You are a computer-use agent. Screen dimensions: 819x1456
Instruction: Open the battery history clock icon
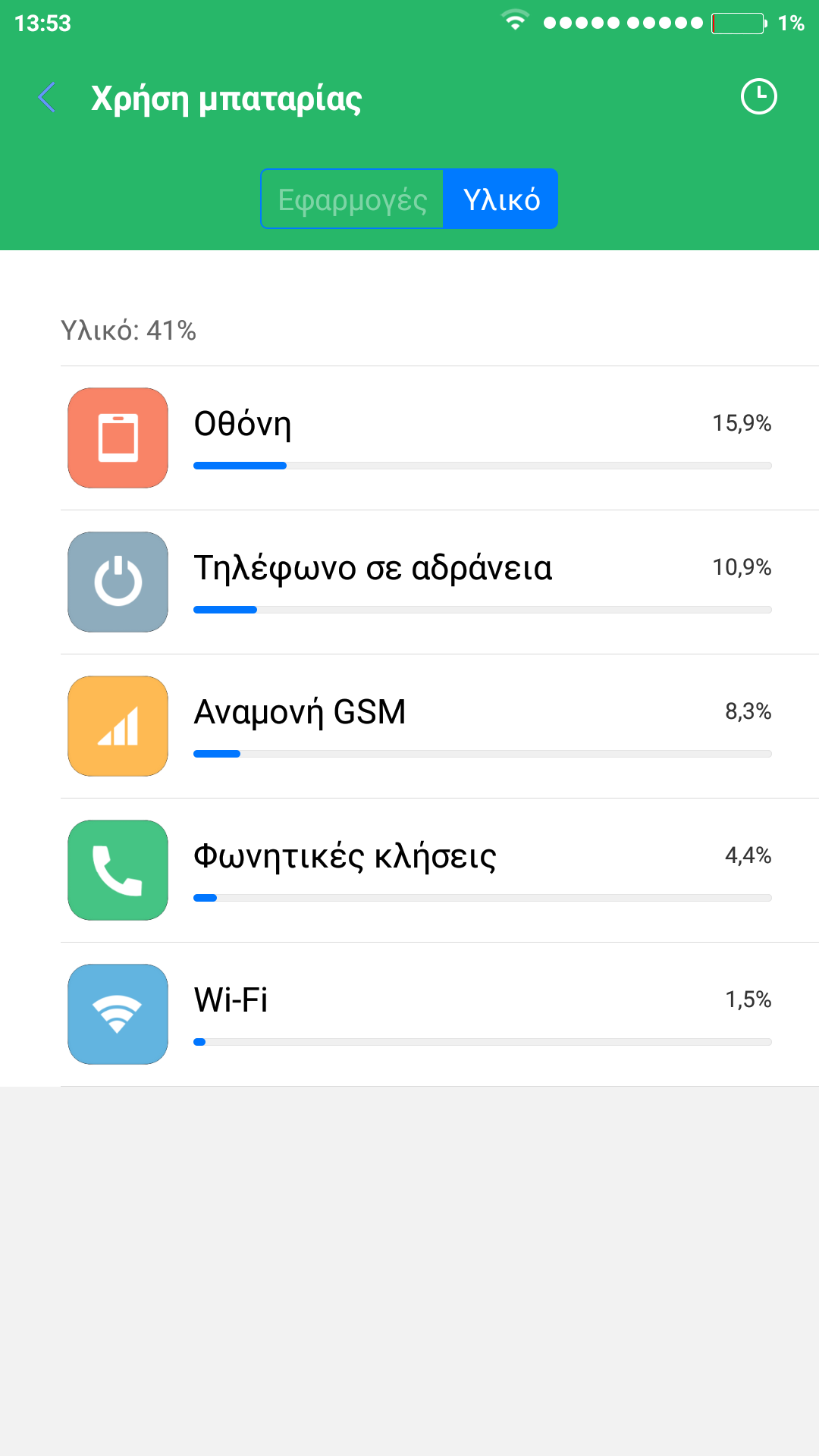[x=758, y=97]
